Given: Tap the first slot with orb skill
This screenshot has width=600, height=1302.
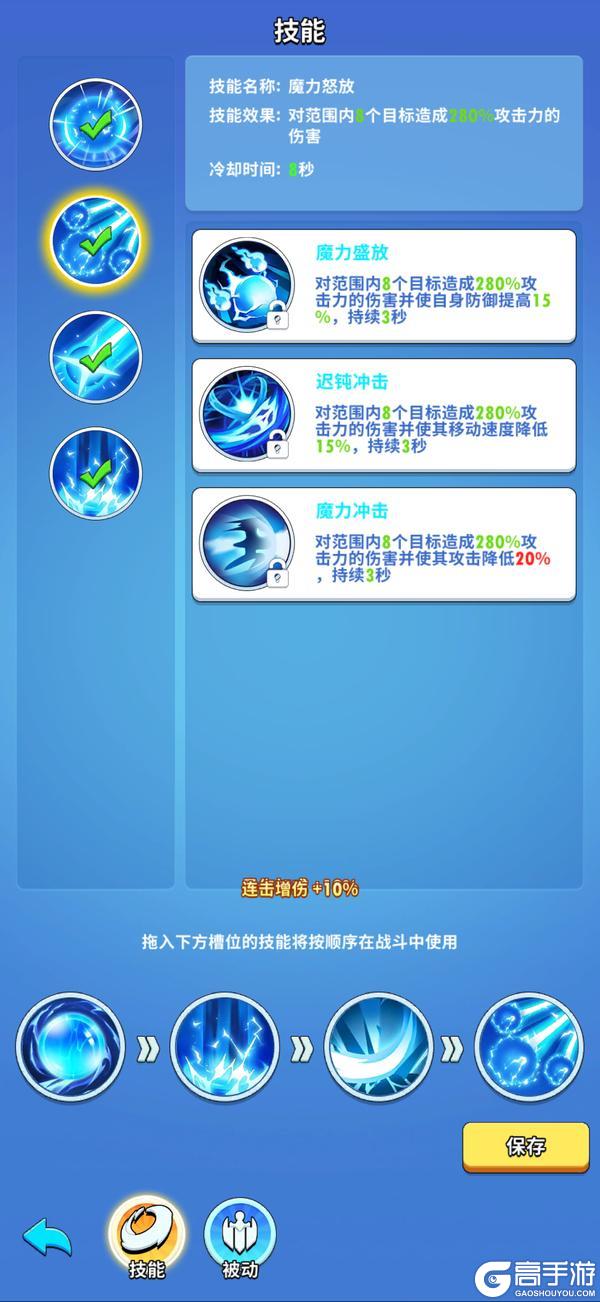Looking at the screenshot, I should 71,1047.
